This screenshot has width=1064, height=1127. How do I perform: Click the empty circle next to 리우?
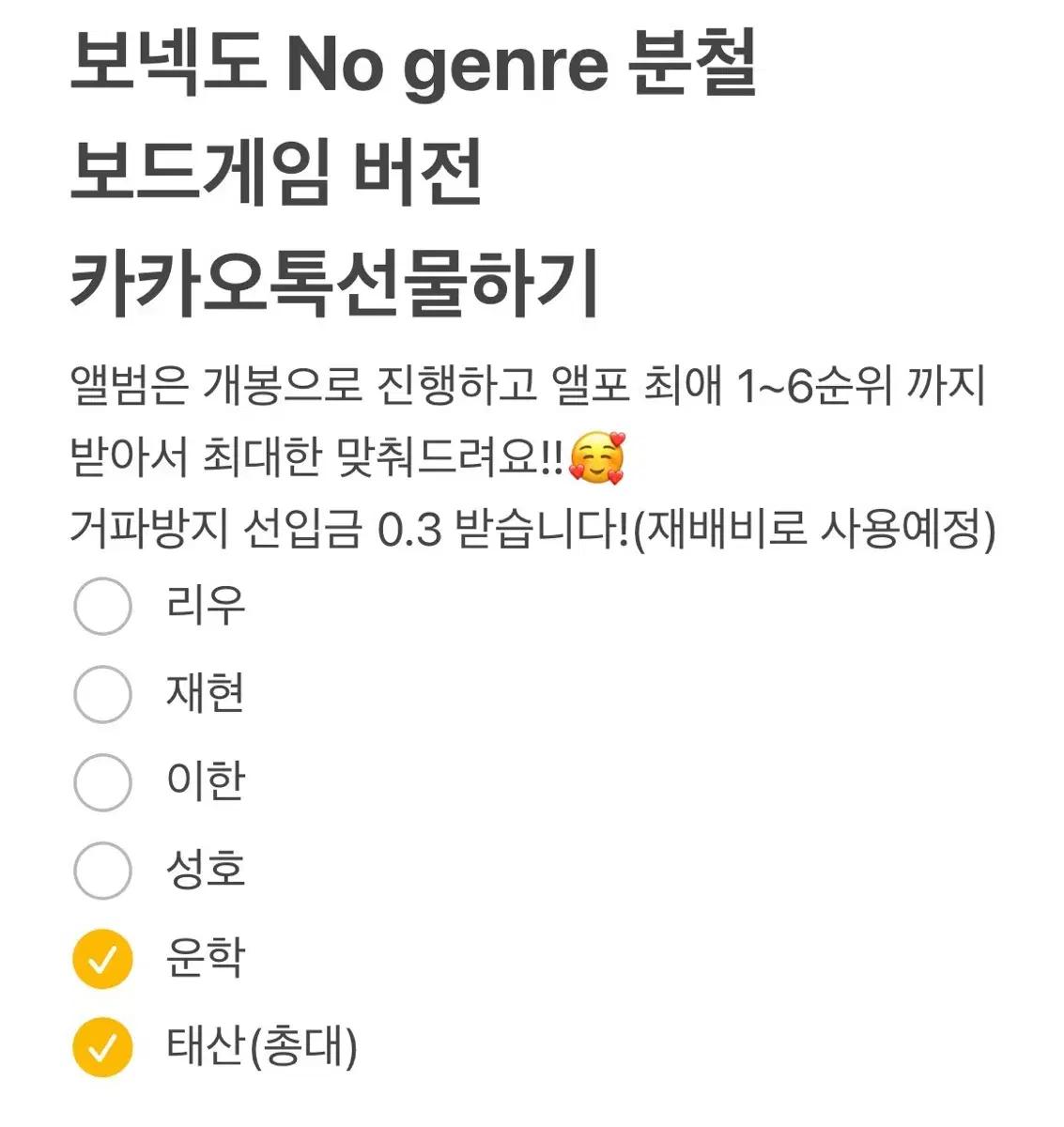tap(103, 606)
